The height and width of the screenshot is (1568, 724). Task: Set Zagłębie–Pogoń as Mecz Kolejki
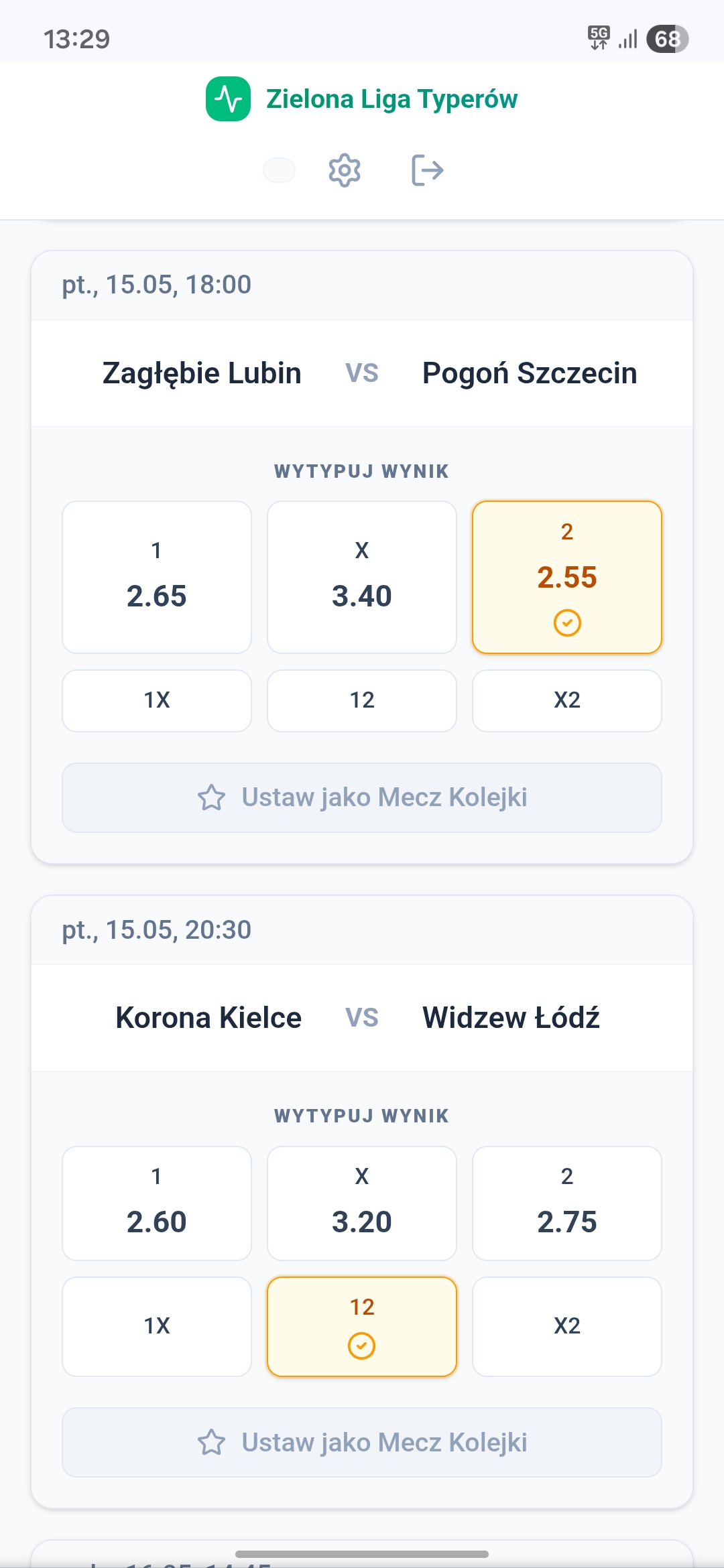click(362, 797)
